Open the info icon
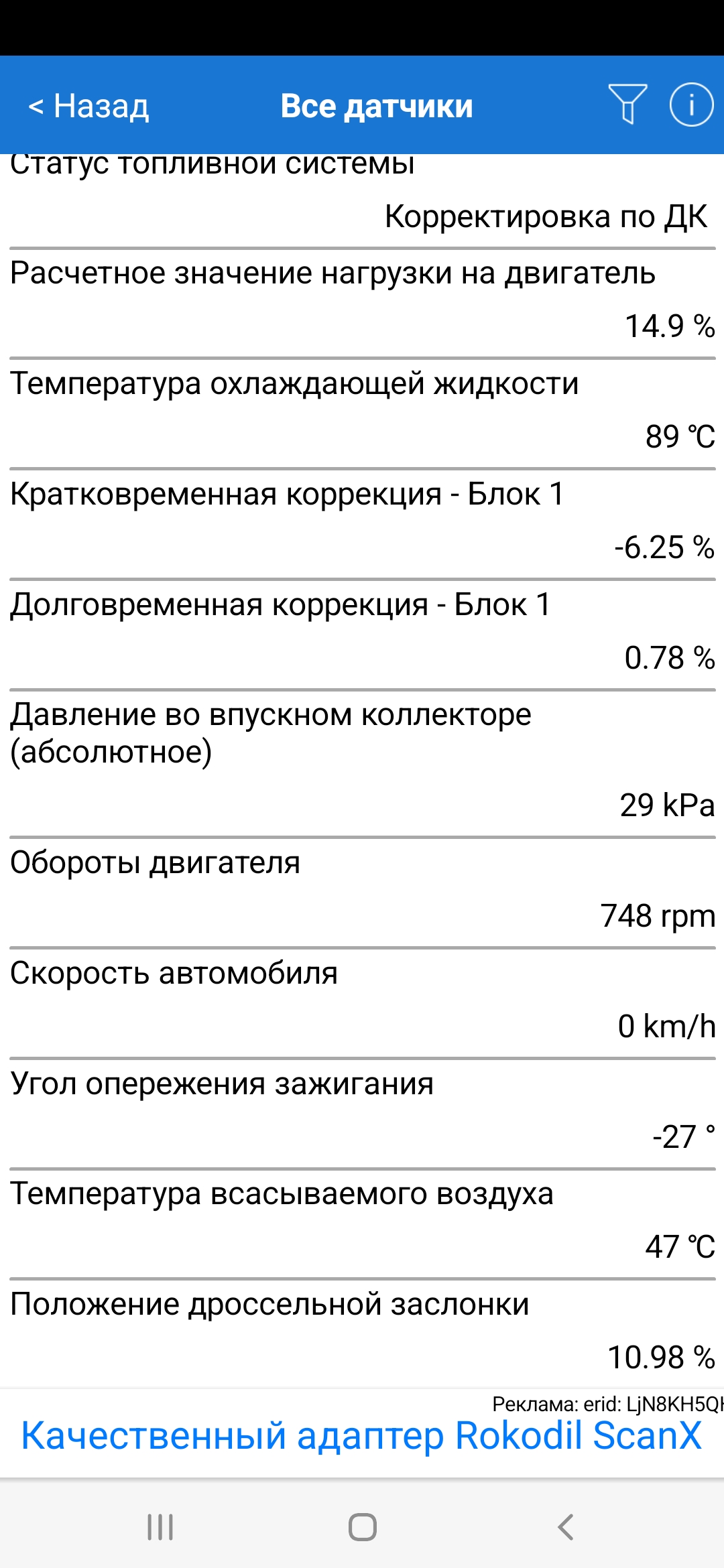 click(x=691, y=105)
